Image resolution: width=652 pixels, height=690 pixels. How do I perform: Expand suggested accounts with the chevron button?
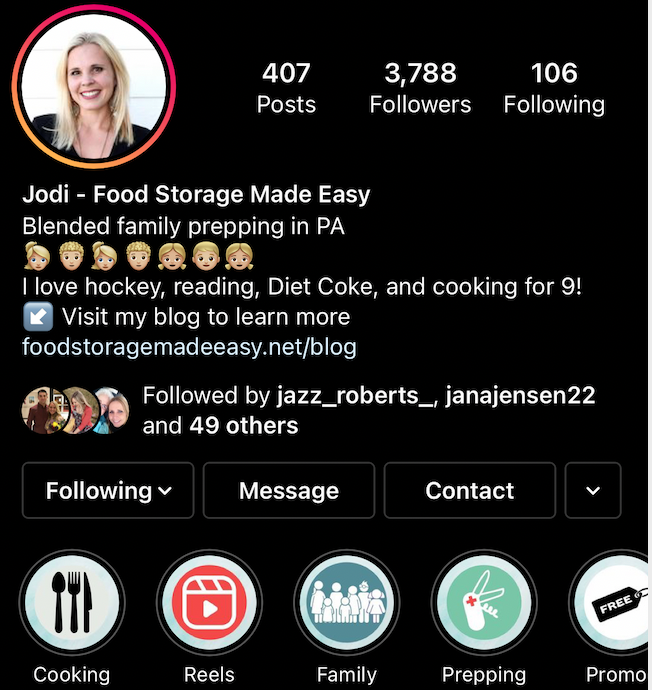(592, 491)
